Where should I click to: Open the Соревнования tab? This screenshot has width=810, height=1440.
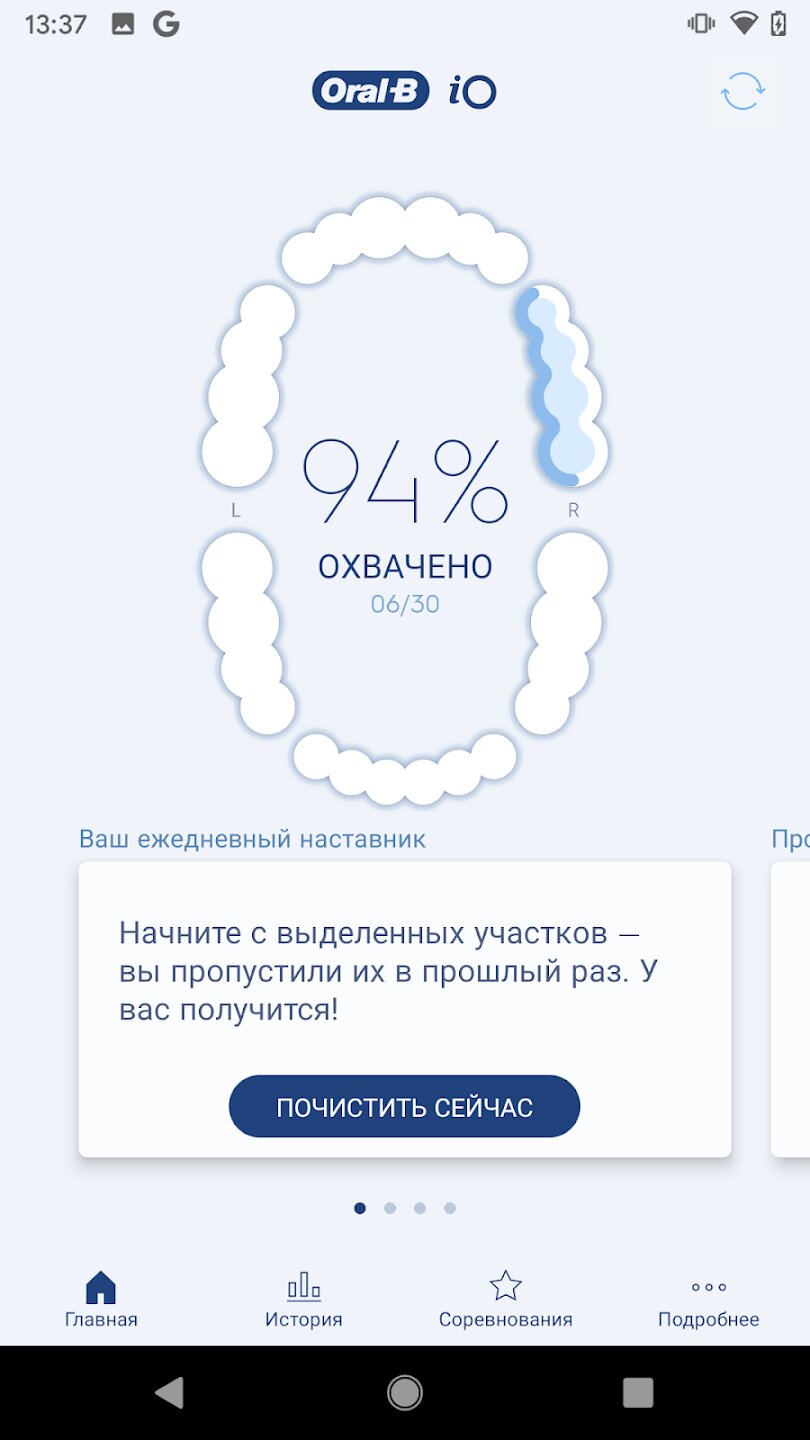click(x=505, y=1300)
